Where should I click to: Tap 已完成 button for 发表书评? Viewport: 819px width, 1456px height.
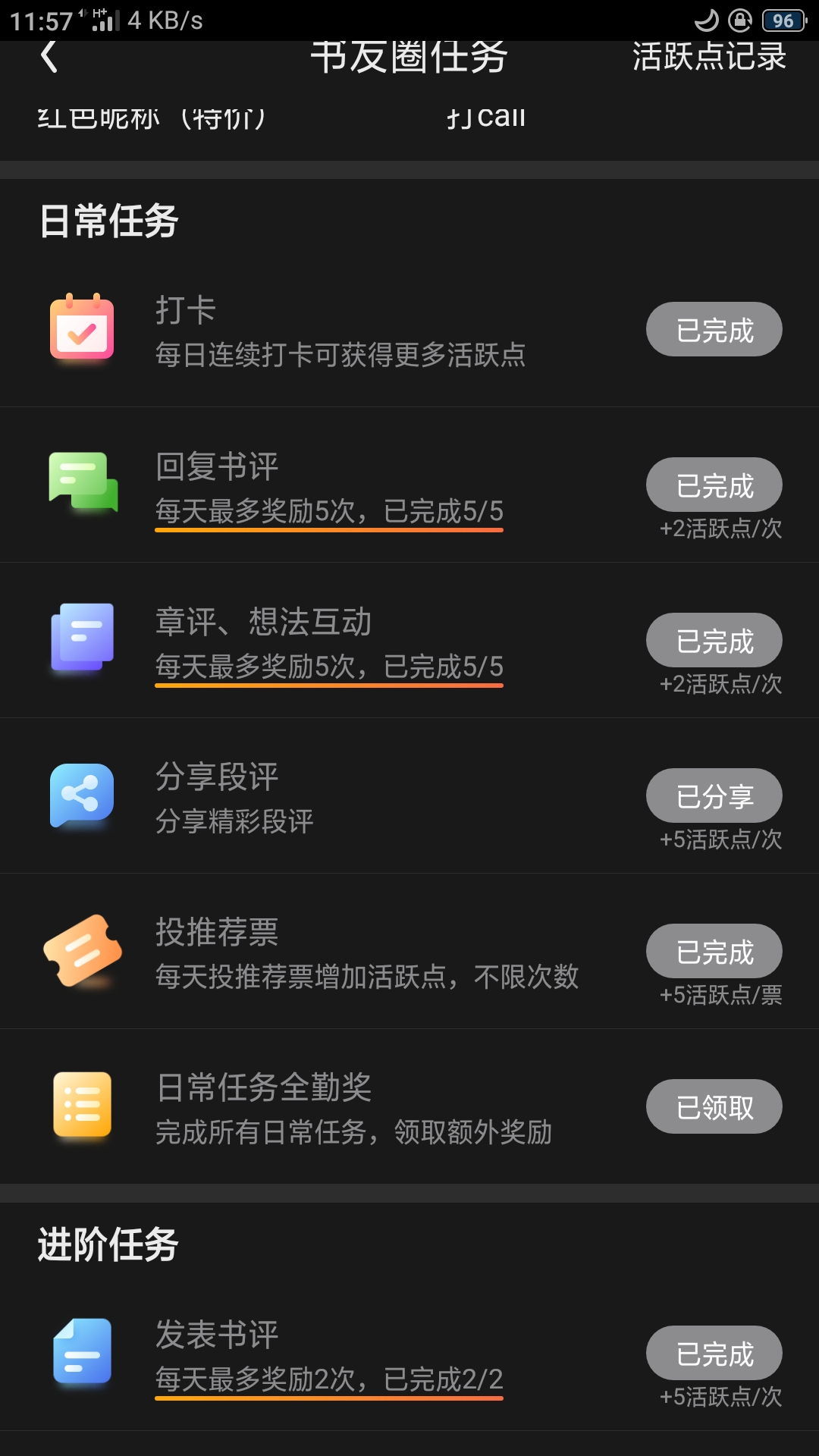[x=714, y=1353]
